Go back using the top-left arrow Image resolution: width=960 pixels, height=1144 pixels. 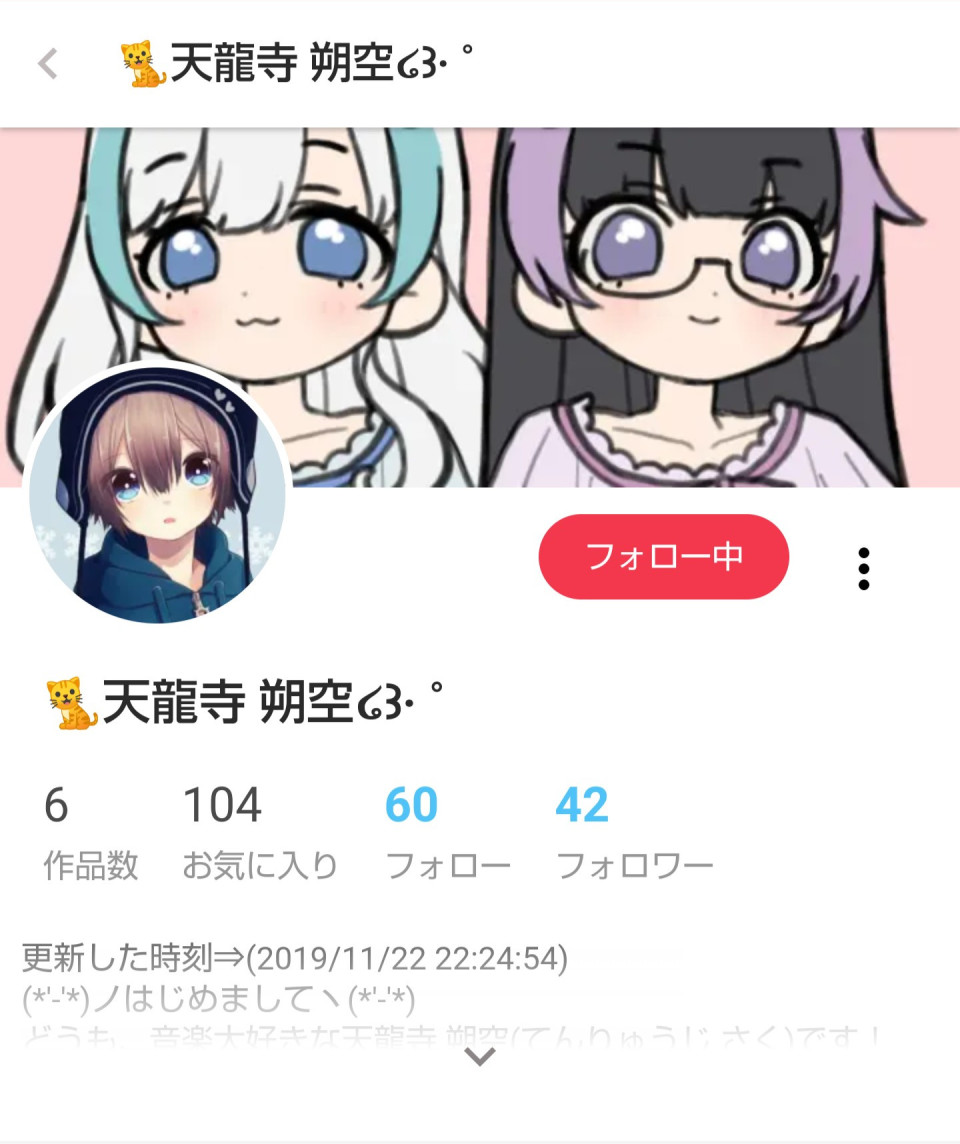click(x=48, y=64)
